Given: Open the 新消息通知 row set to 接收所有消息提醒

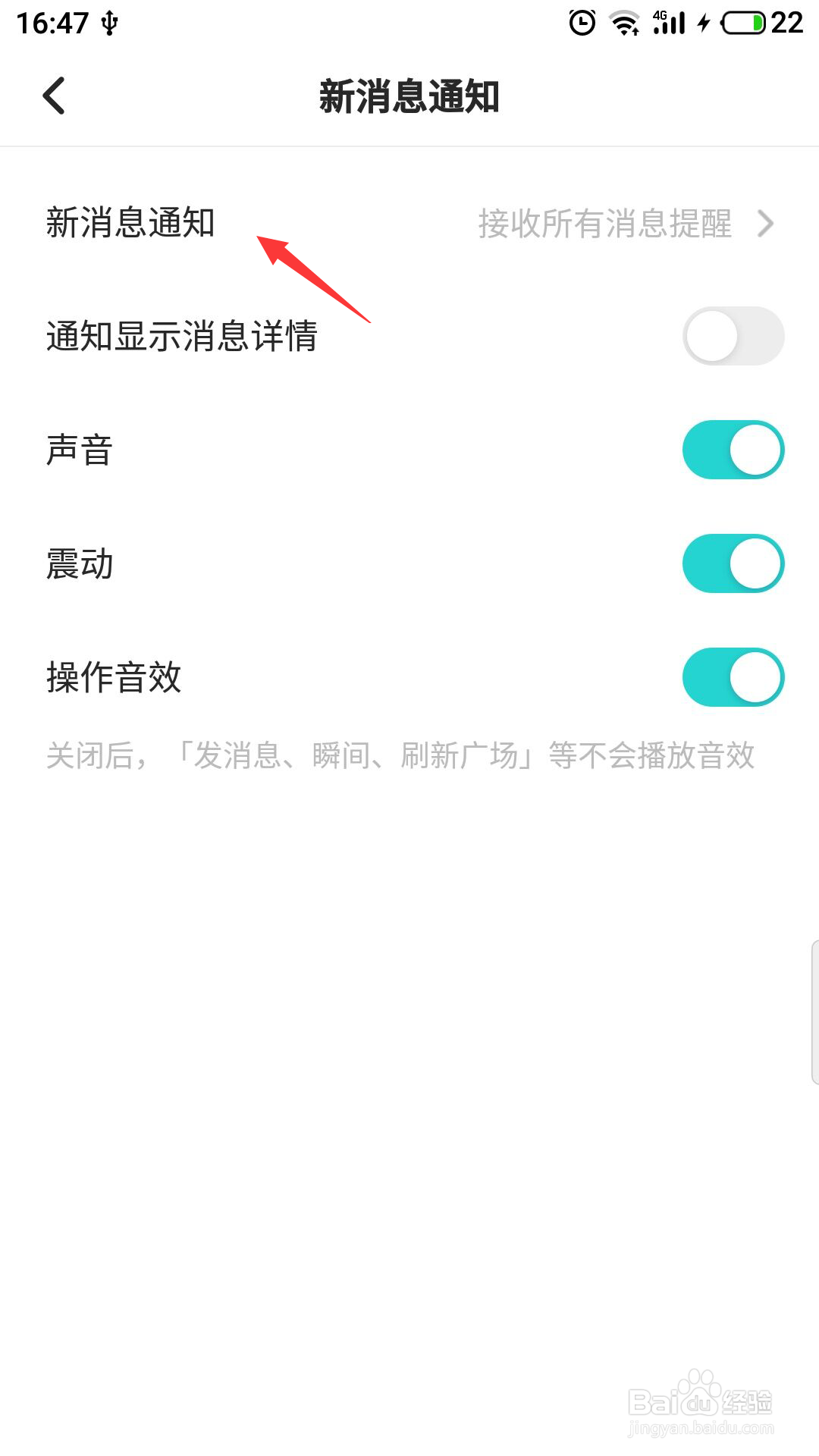Looking at the screenshot, I should click(x=409, y=223).
